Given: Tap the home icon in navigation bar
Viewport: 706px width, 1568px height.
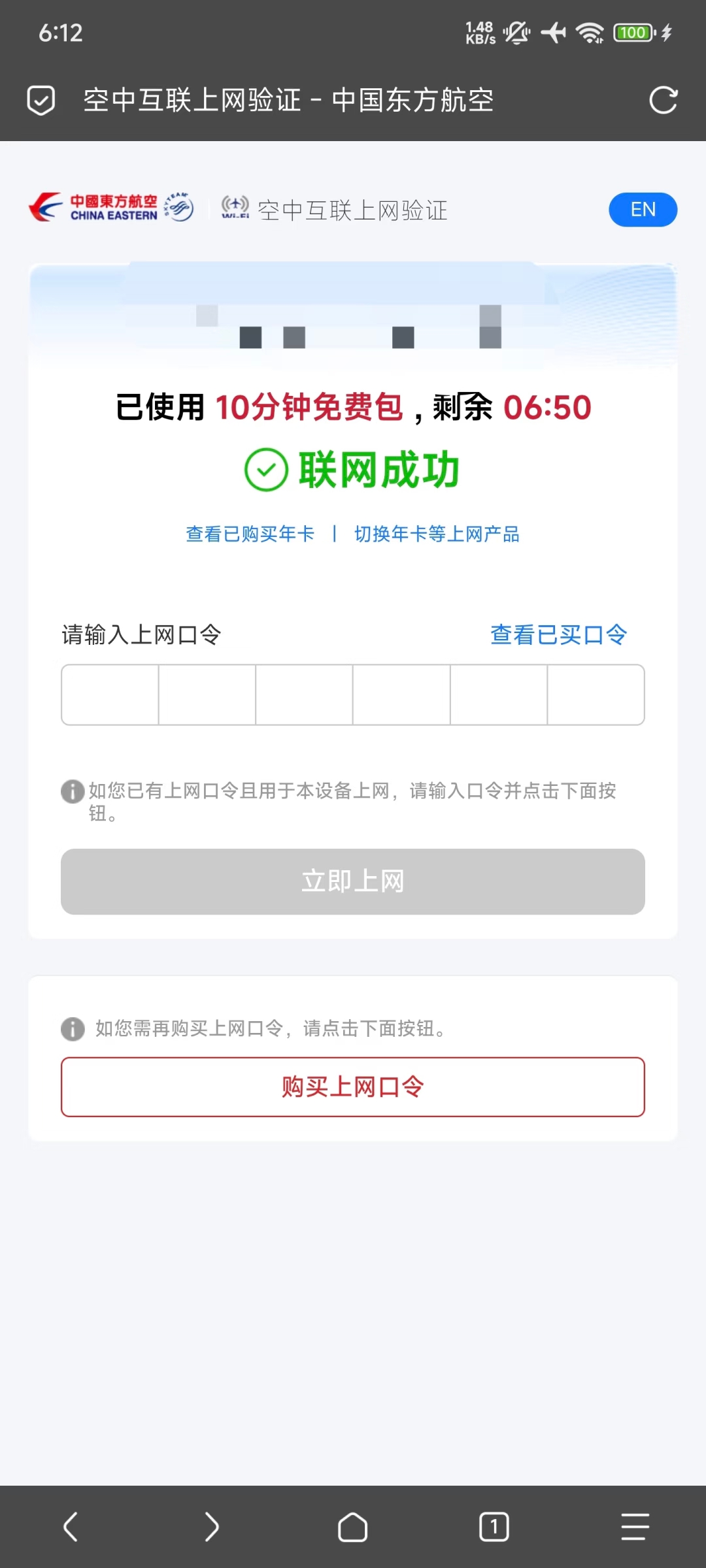Looking at the screenshot, I should (x=353, y=1527).
